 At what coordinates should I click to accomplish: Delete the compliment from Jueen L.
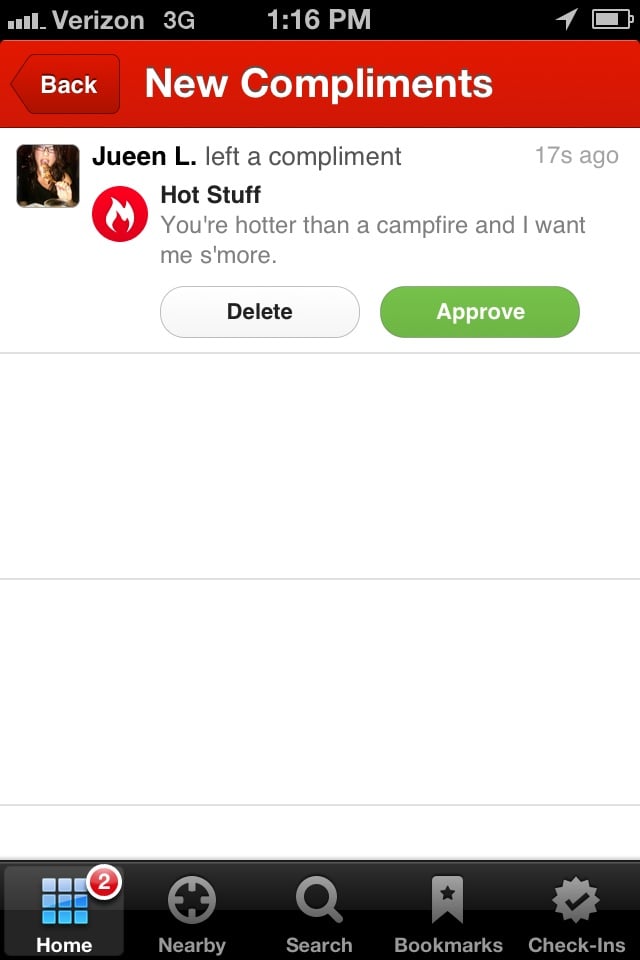[259, 312]
